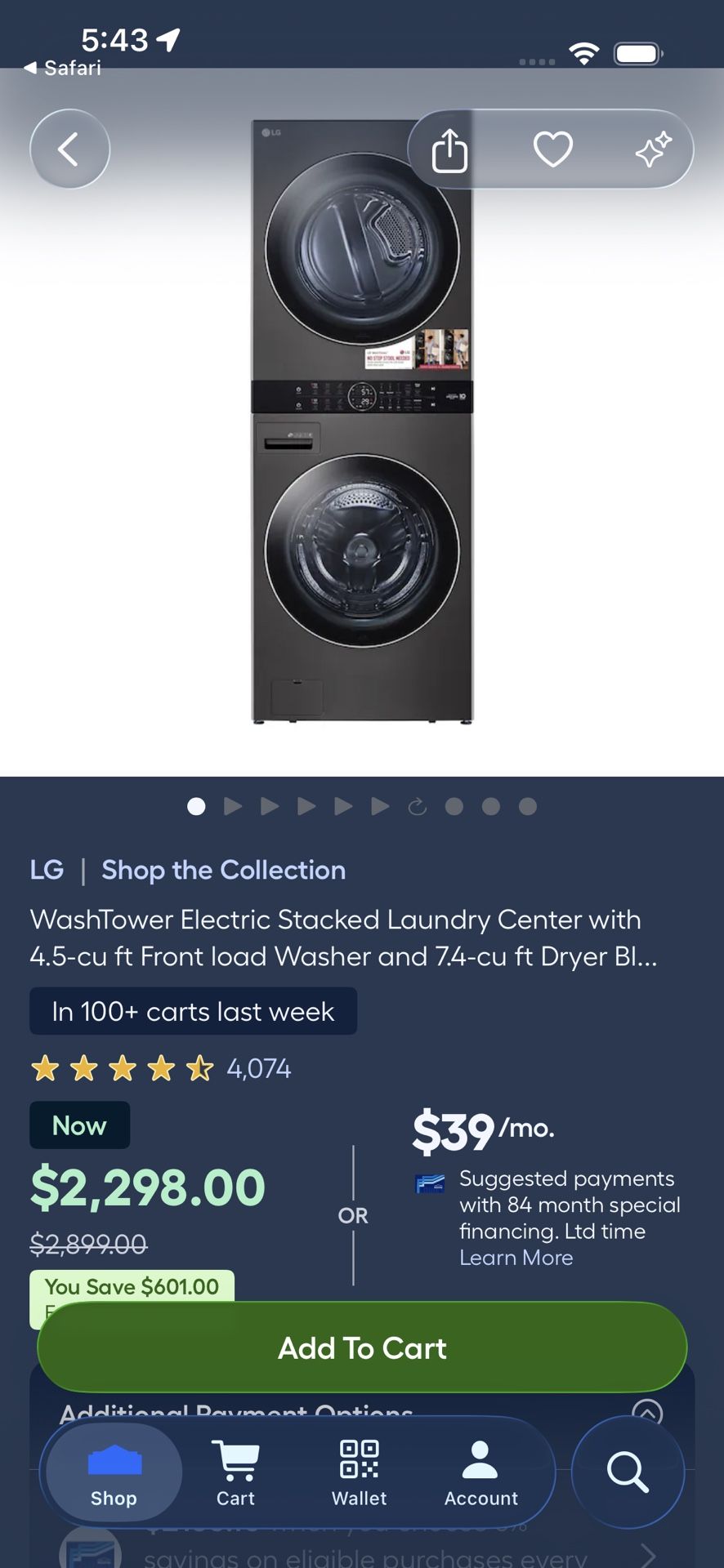Select the second carousel dot indicator
The width and height of the screenshot is (724, 1568).
coord(455,806)
